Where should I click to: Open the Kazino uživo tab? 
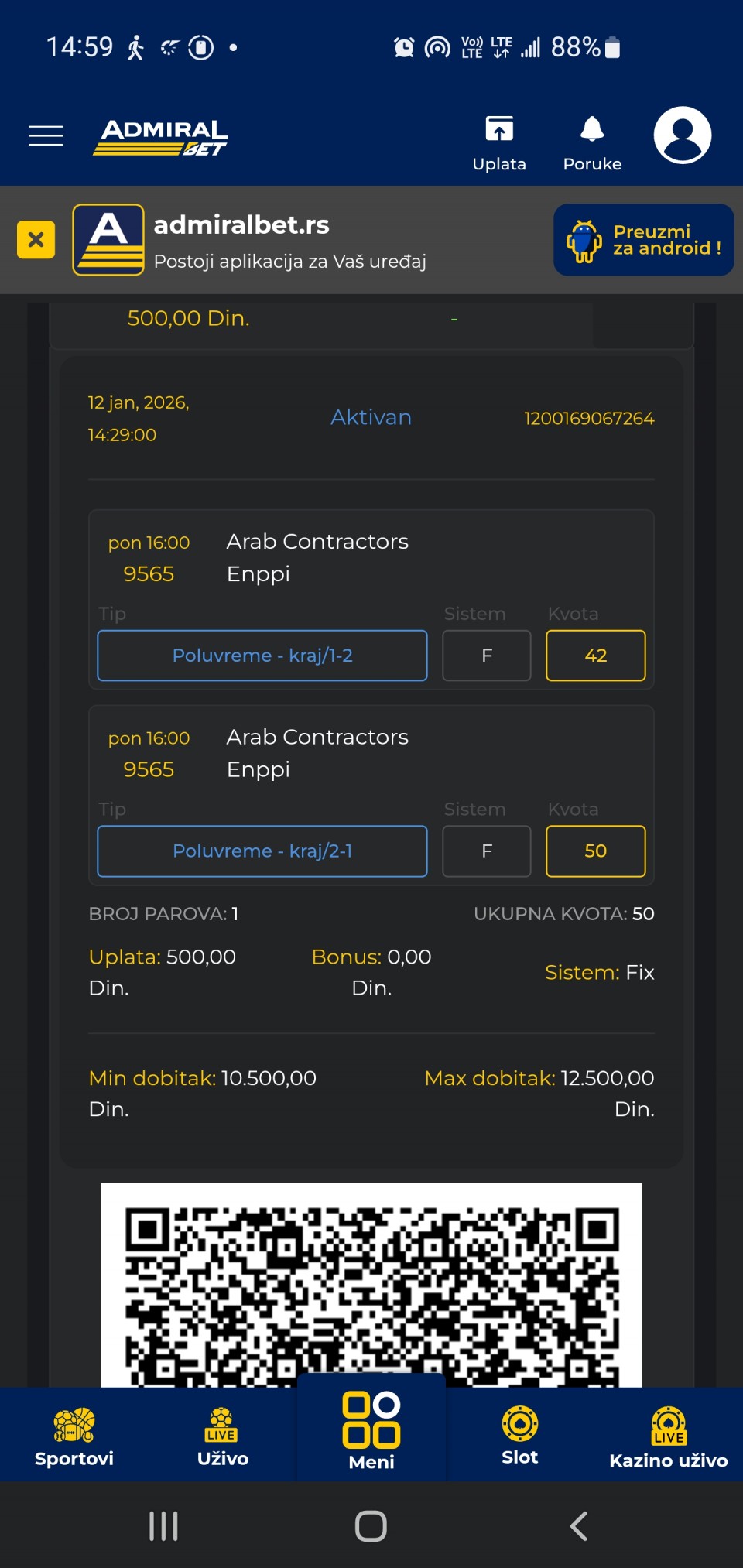click(669, 1436)
